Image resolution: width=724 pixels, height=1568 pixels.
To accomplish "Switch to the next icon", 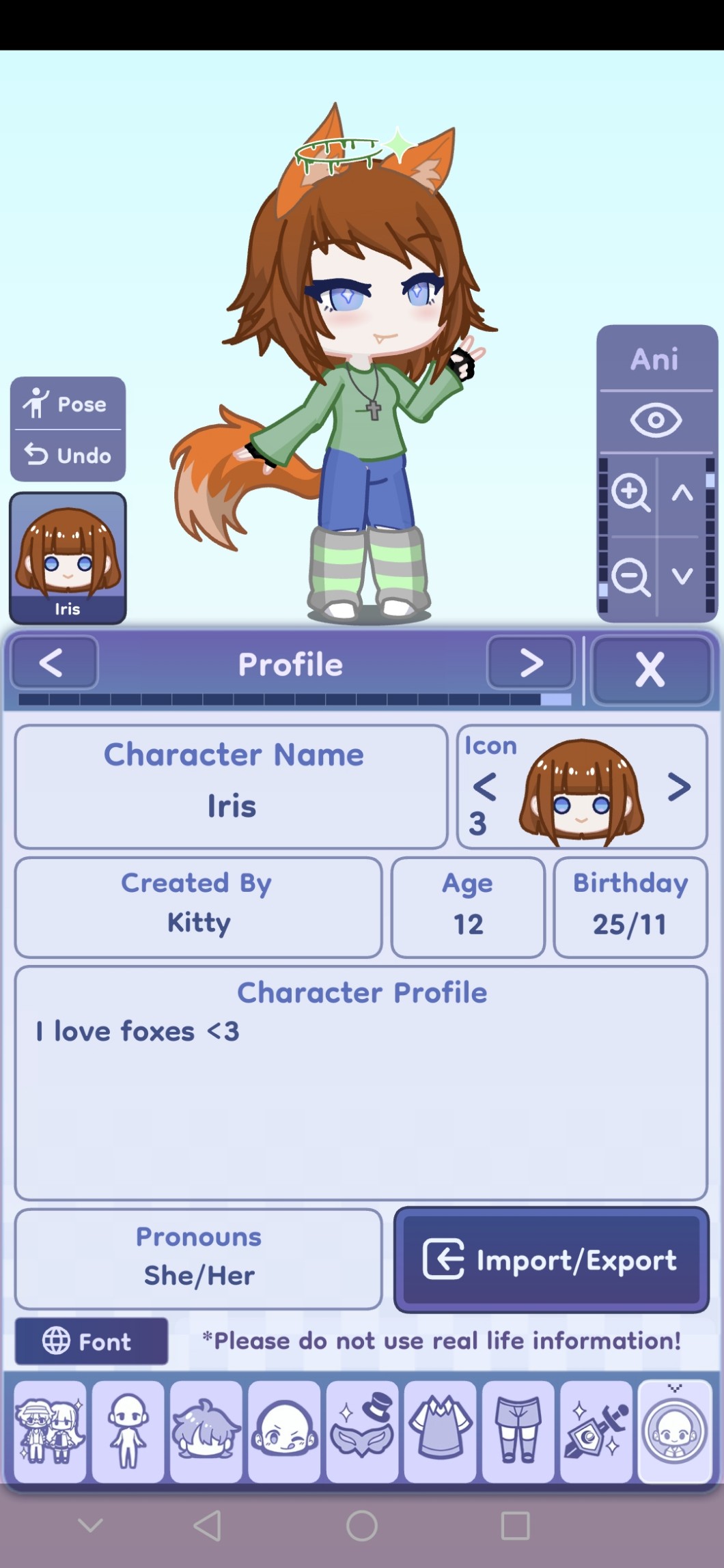I will pyautogui.click(x=679, y=787).
